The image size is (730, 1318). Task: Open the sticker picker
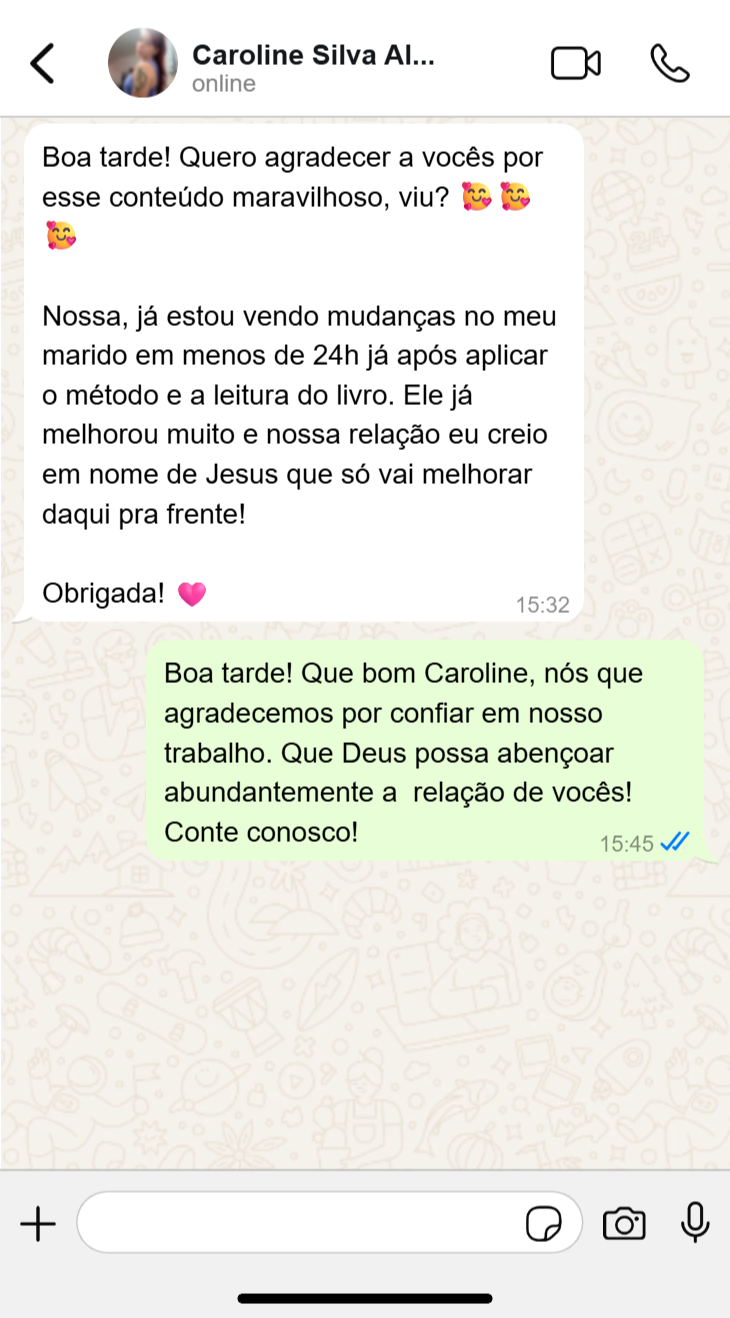tap(543, 1223)
